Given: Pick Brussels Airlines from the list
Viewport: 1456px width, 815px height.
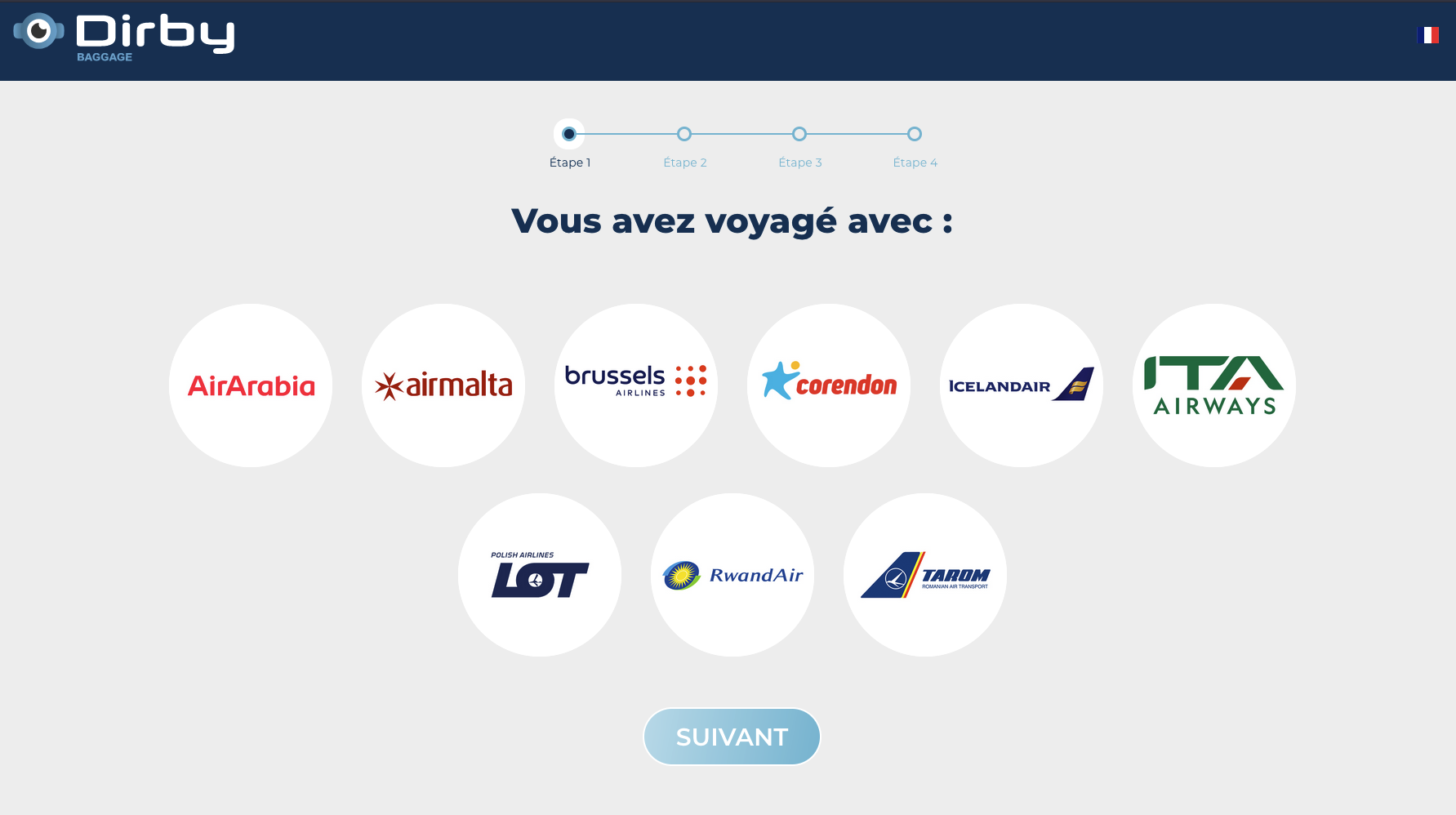Looking at the screenshot, I should (636, 385).
